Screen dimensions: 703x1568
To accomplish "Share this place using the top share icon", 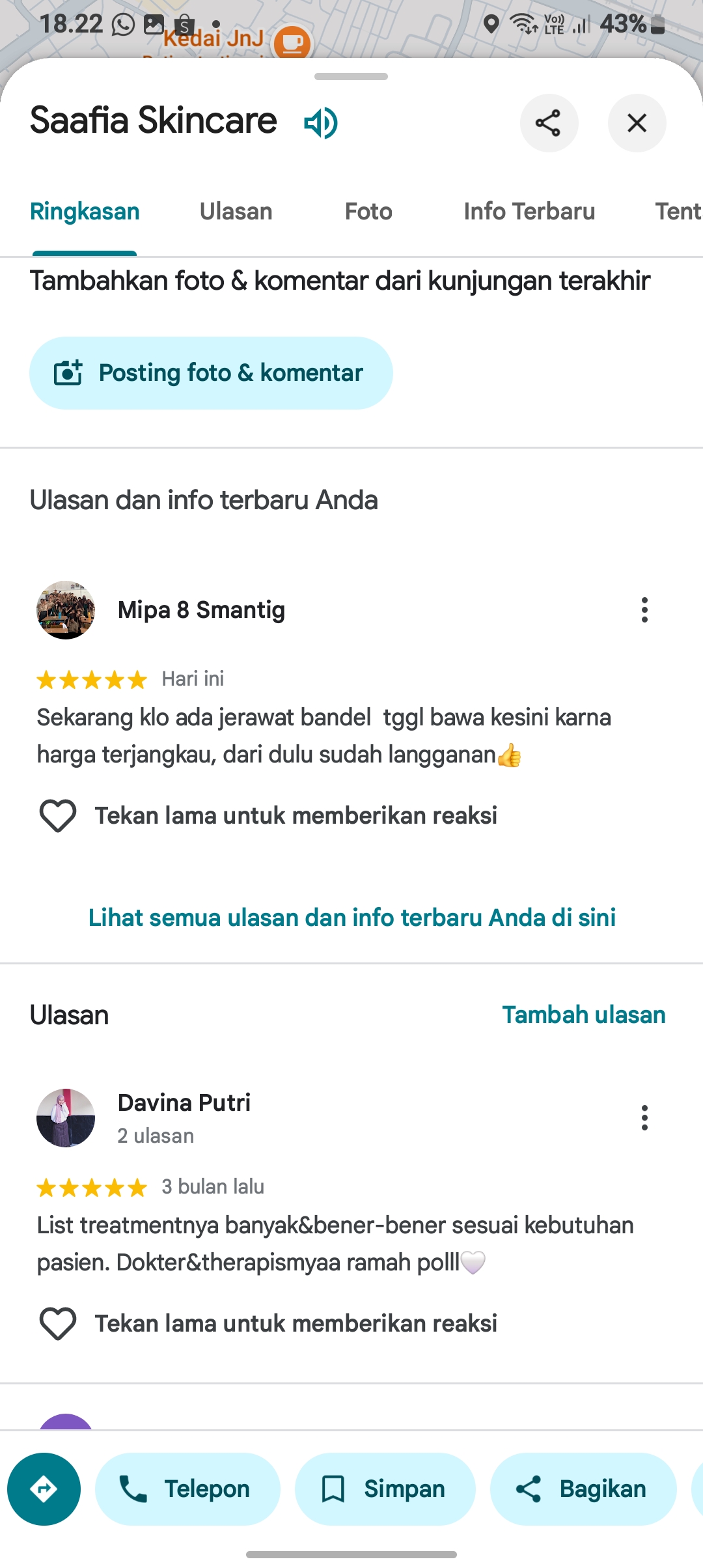I will click(x=549, y=122).
